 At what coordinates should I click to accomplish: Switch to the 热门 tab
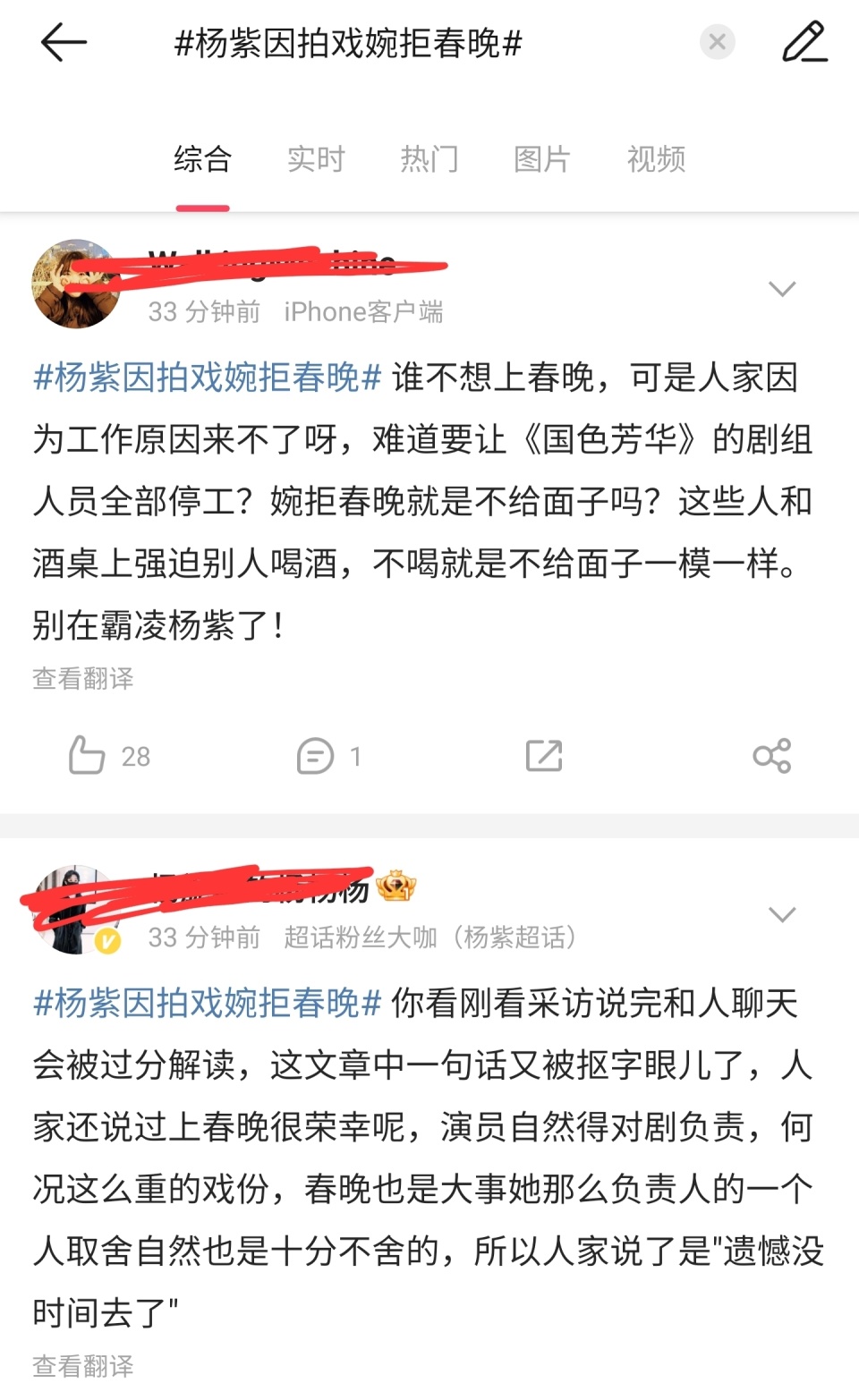[429, 159]
